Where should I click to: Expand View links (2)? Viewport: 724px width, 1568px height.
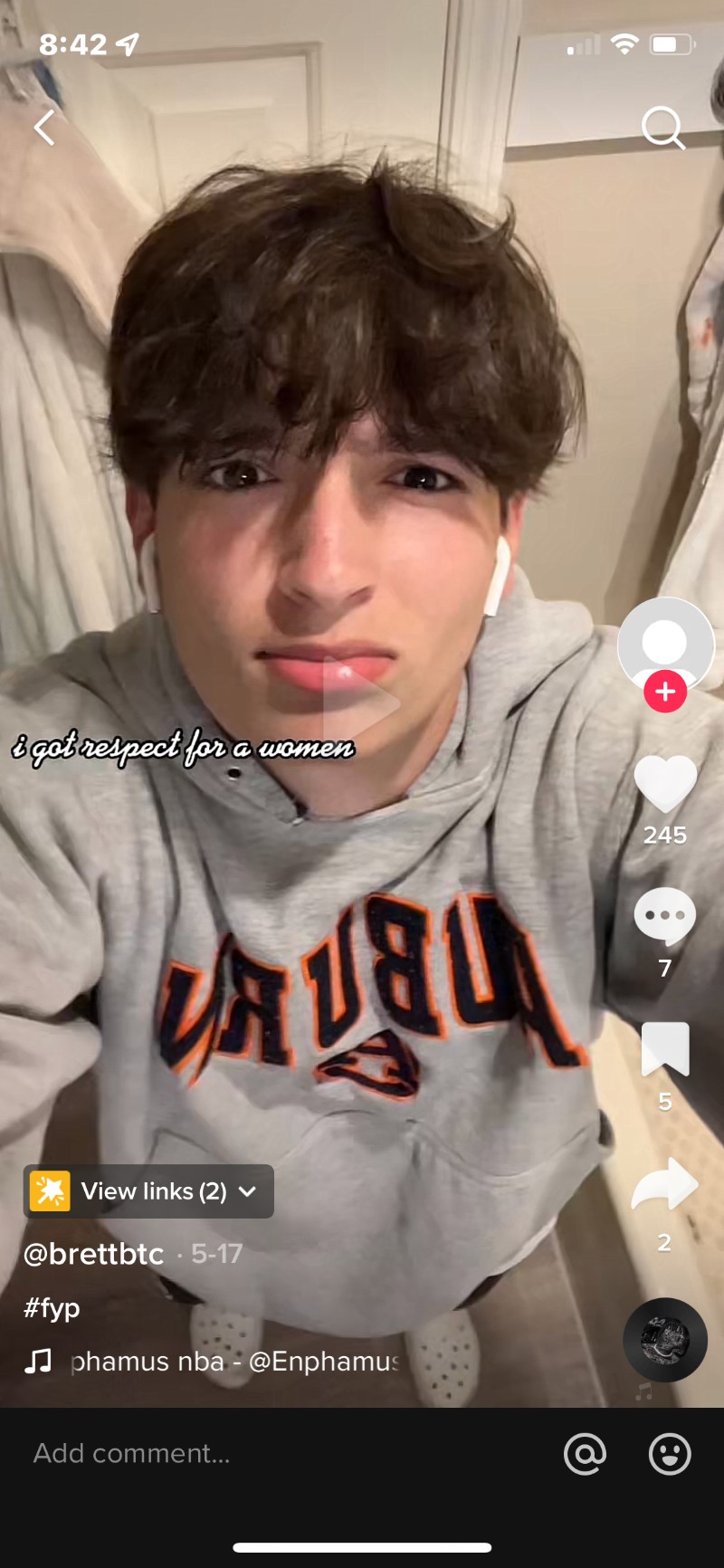click(x=148, y=1191)
